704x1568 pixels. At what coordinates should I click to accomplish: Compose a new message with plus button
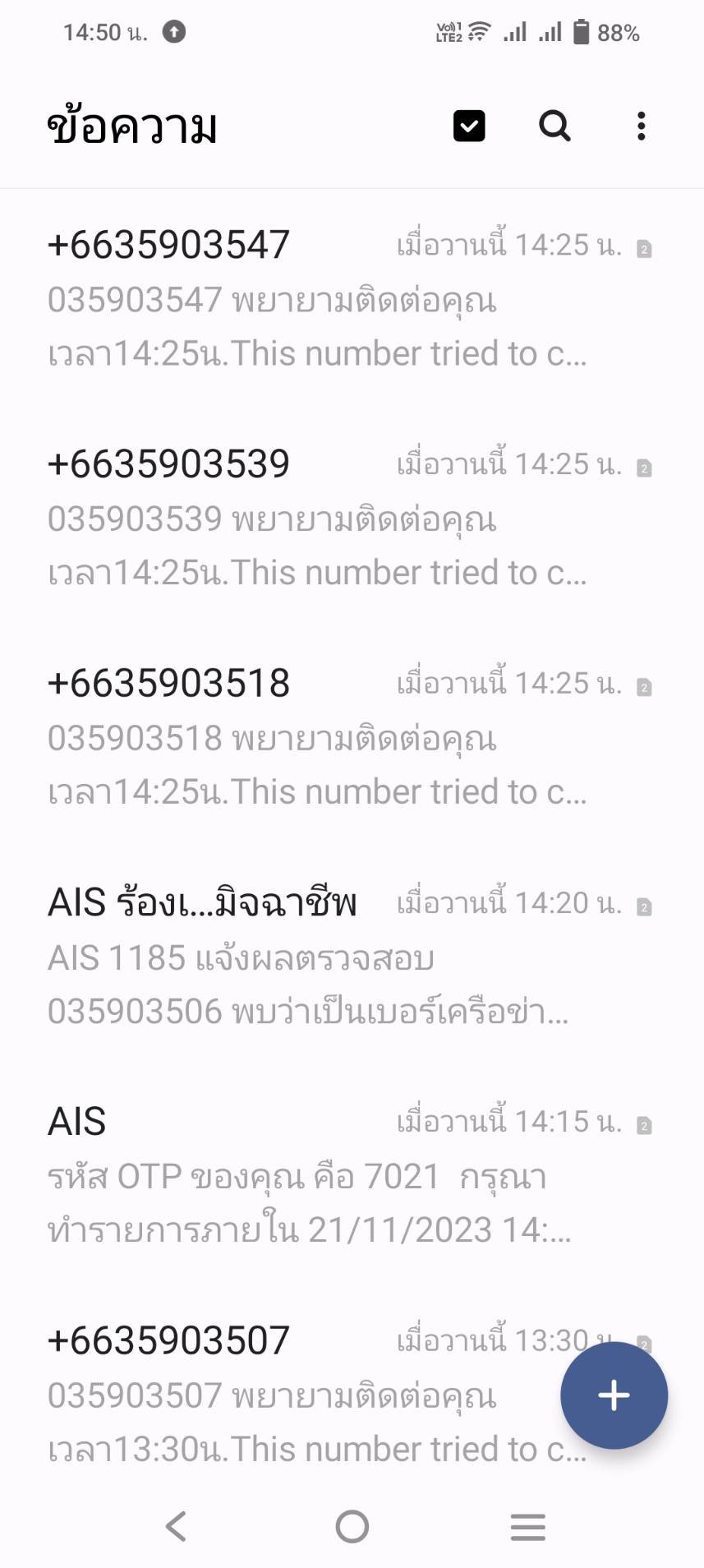[x=614, y=1395]
